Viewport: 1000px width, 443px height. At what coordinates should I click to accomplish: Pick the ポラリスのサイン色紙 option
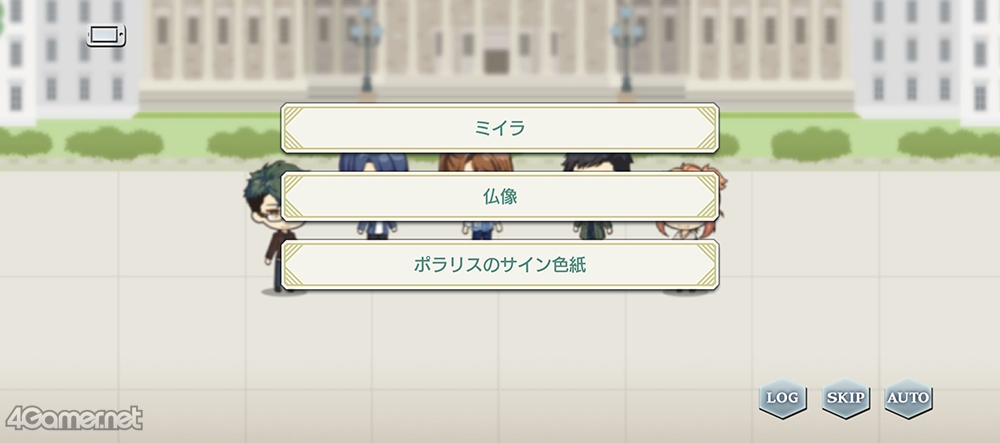500,265
